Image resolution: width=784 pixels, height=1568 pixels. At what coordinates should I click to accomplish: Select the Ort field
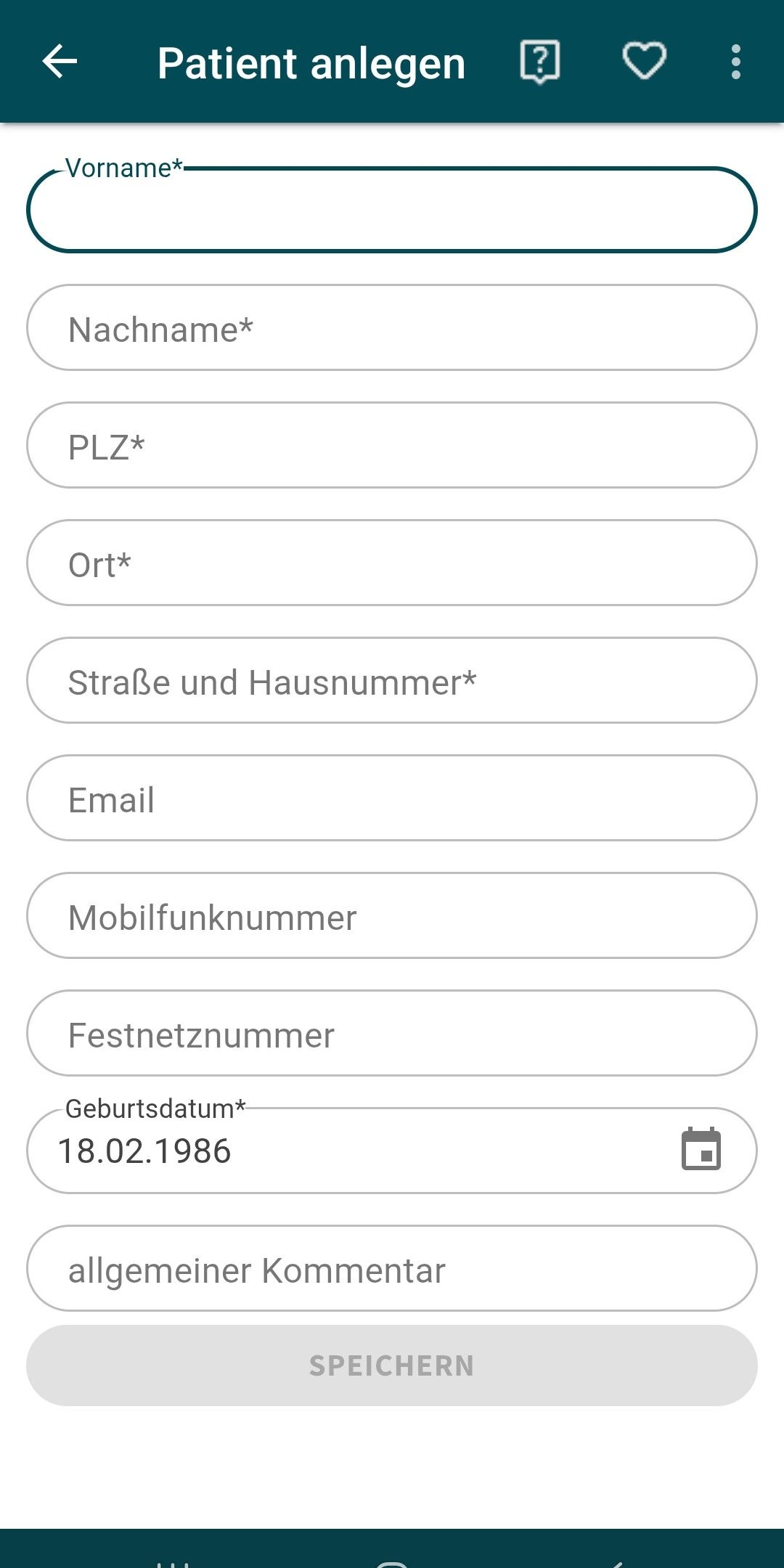point(392,563)
